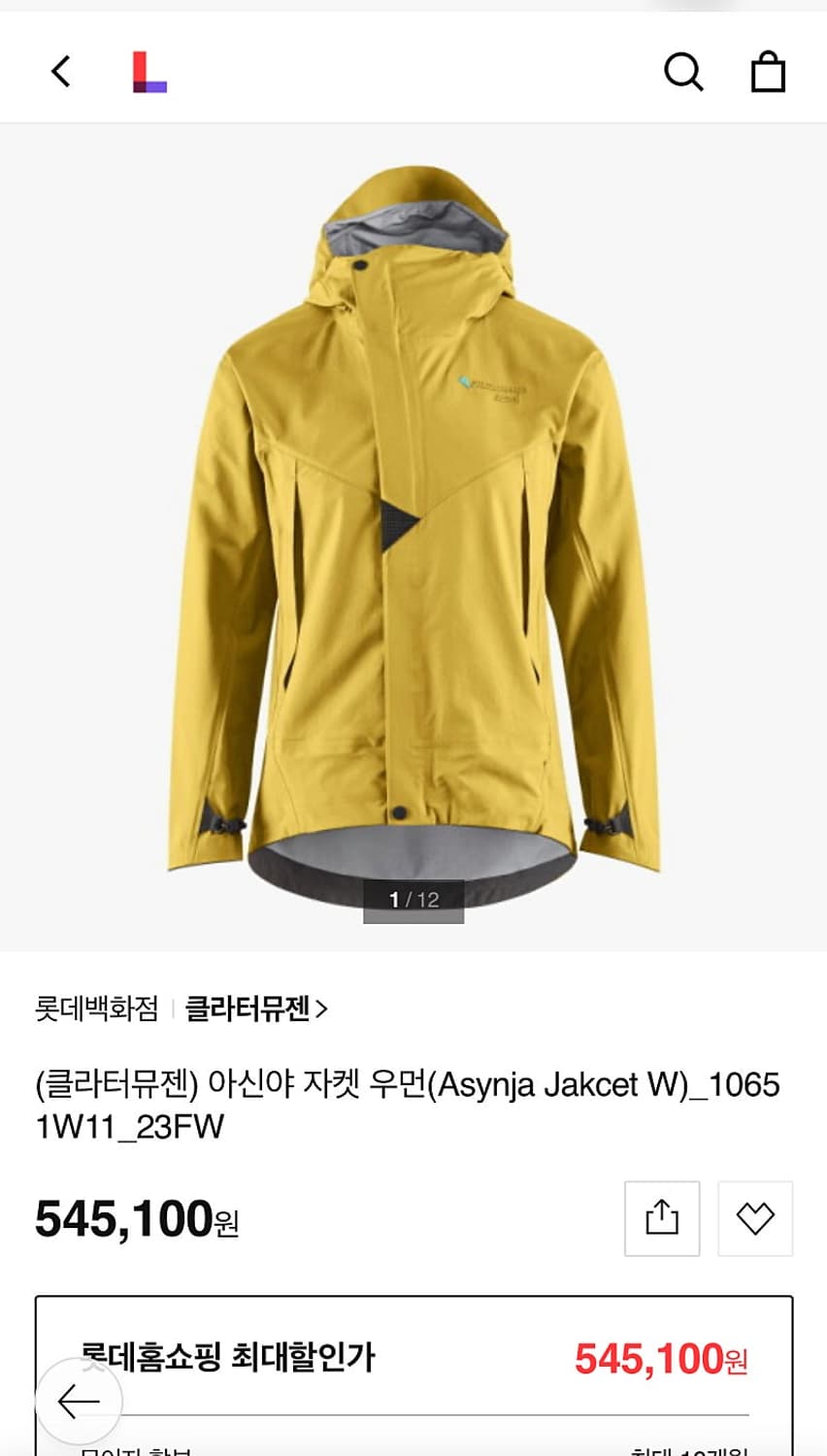Tap the search magnifier beside the bag icon
The image size is (827, 1456).
tap(684, 72)
